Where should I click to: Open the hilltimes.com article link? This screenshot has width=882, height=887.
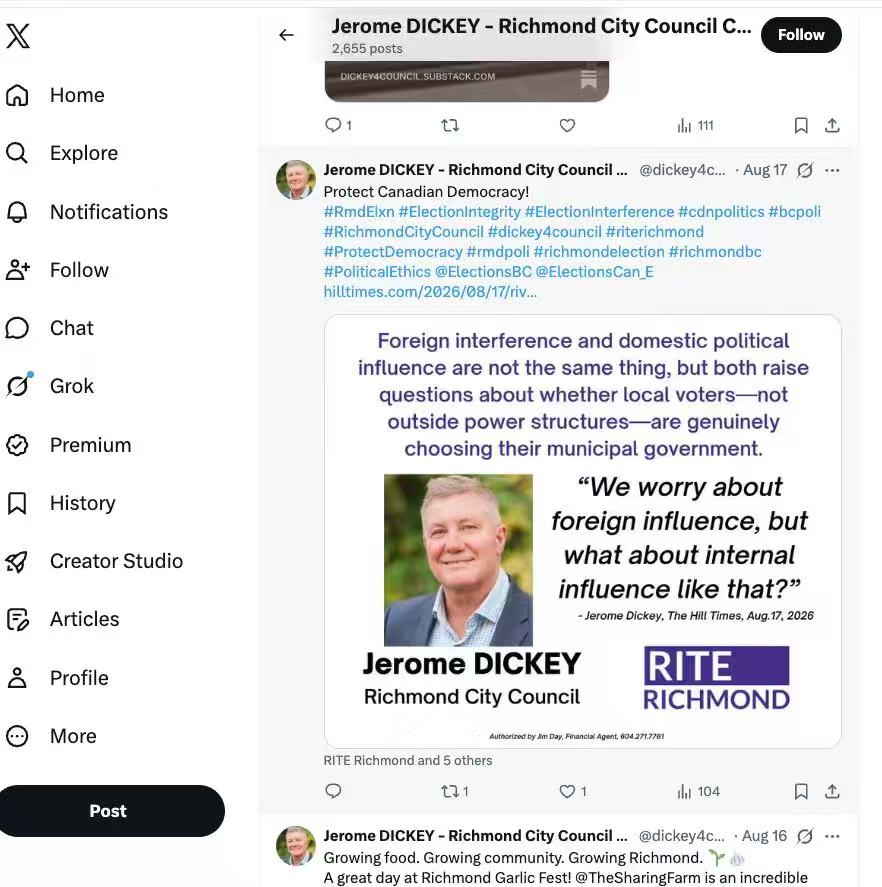(430, 292)
